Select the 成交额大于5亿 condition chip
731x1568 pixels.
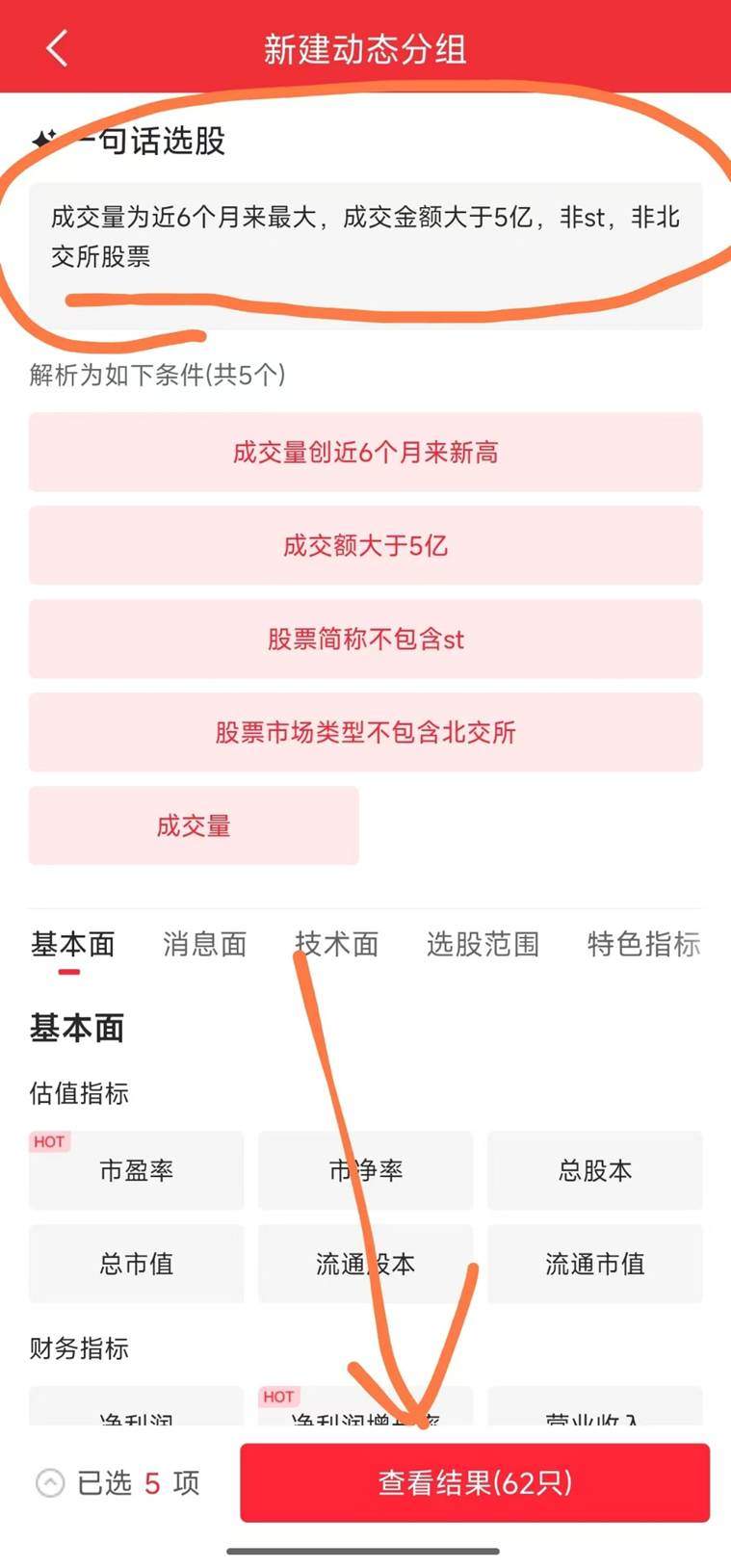point(365,545)
